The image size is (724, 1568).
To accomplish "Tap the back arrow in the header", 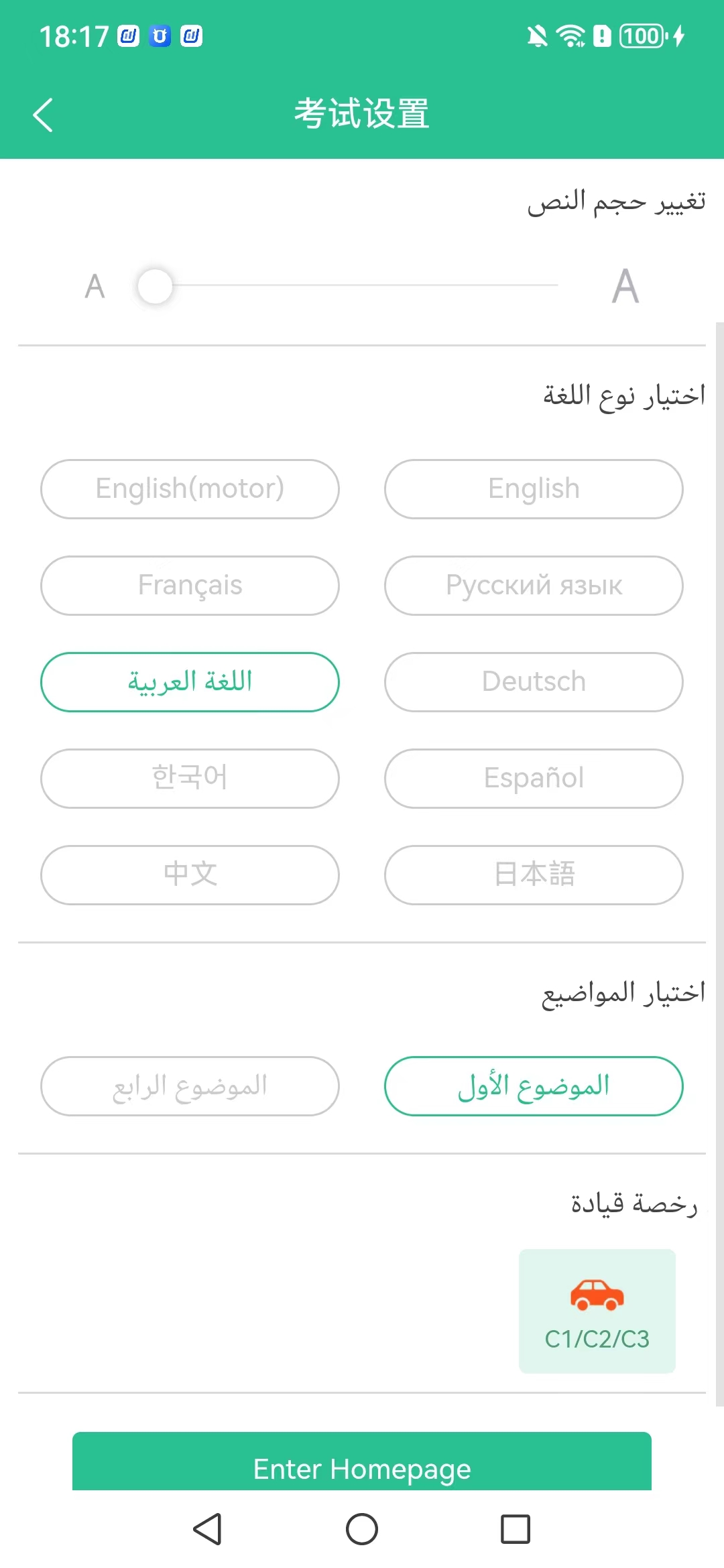I will [x=43, y=113].
